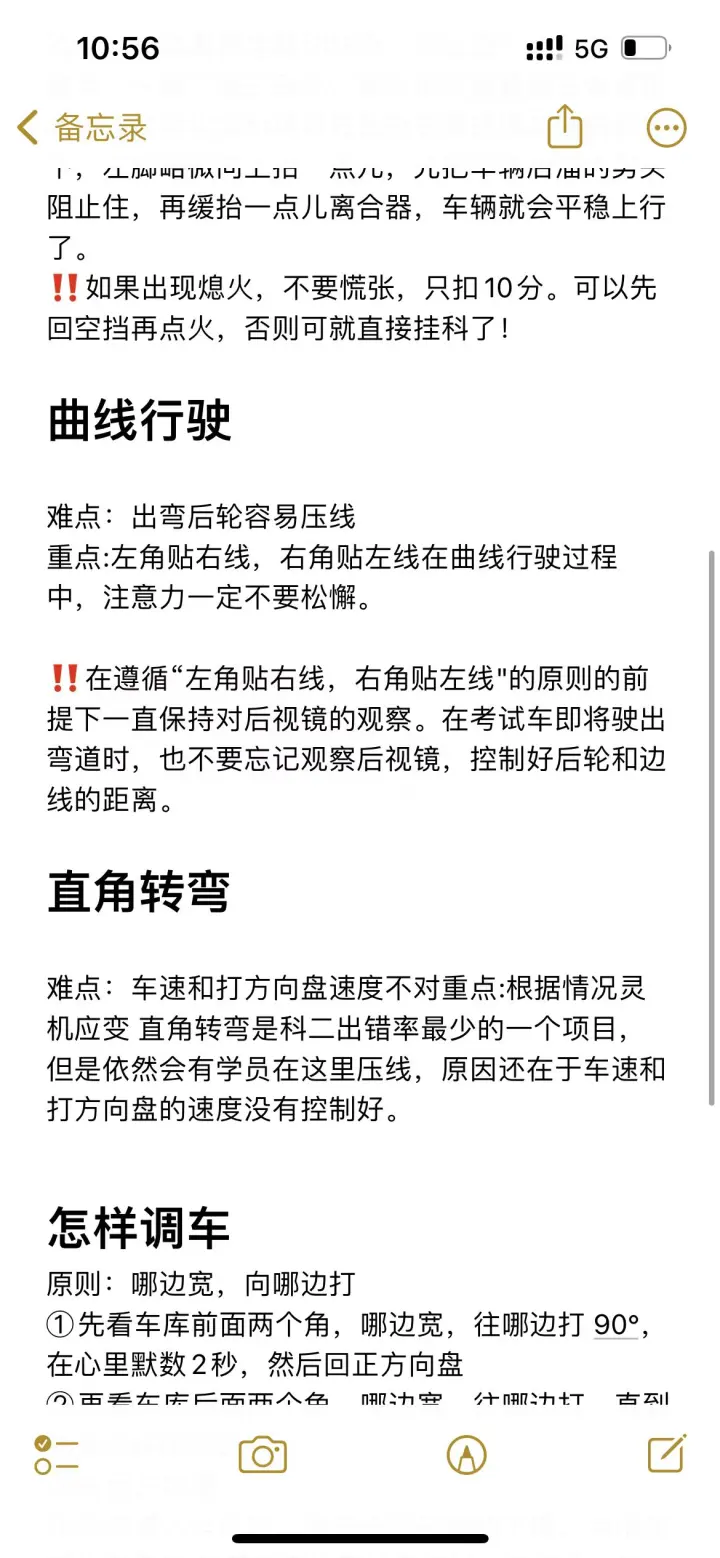Open the camera attachment option

coord(263,1454)
